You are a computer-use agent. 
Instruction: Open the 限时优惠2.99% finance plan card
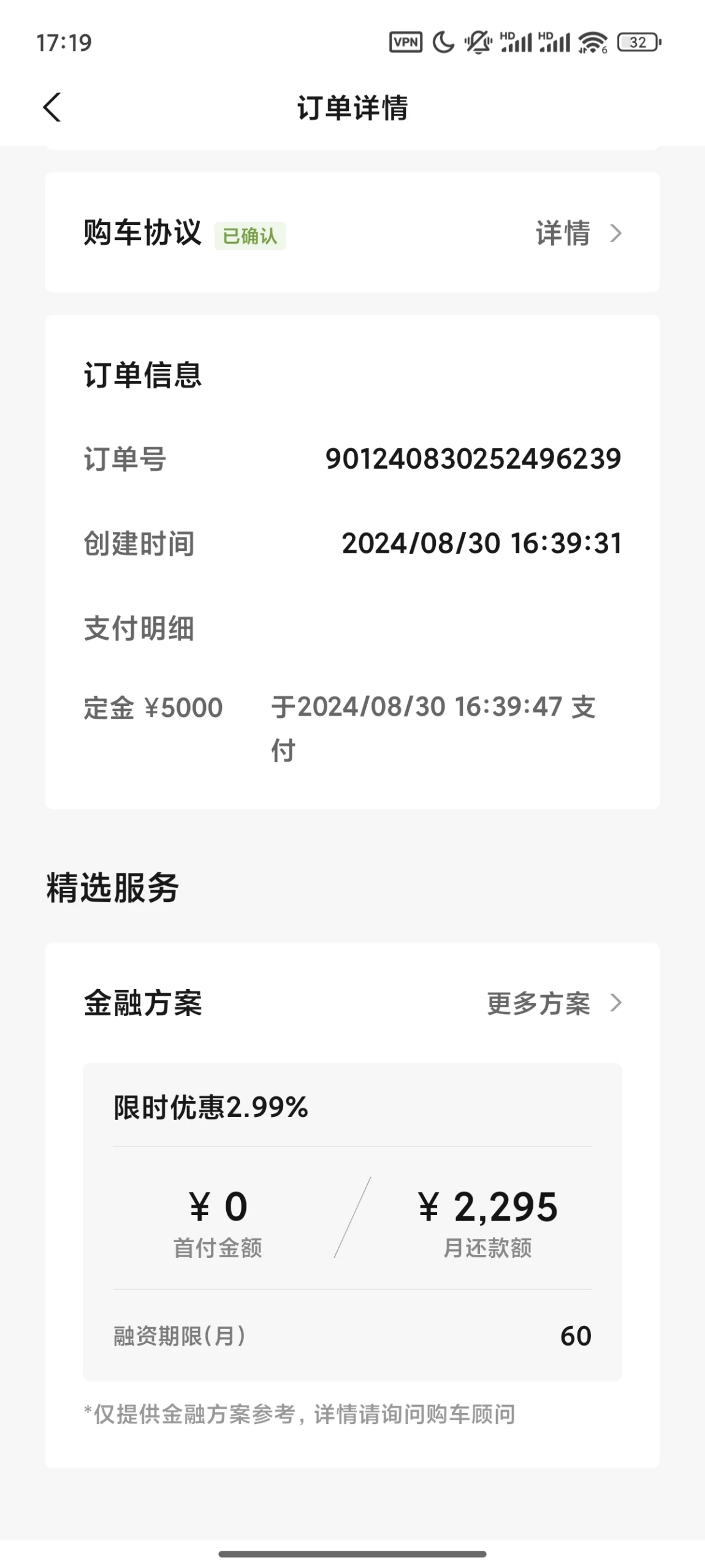point(352,1222)
